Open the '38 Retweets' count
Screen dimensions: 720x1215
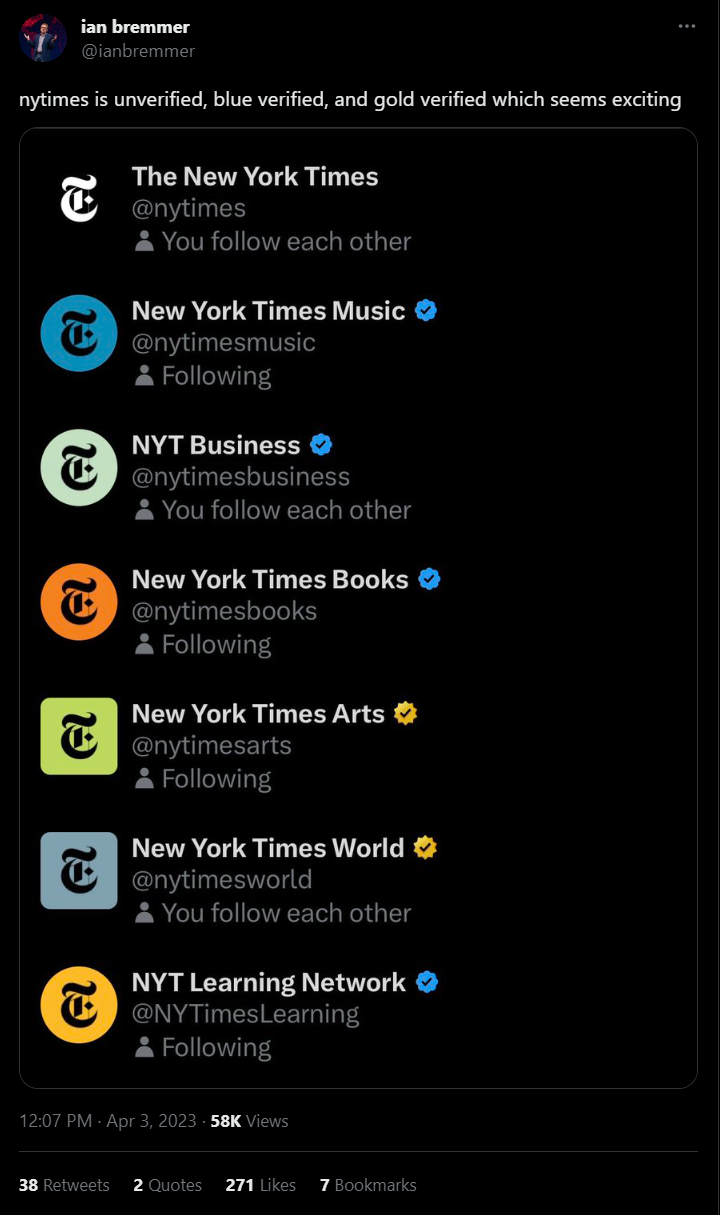click(65, 1185)
